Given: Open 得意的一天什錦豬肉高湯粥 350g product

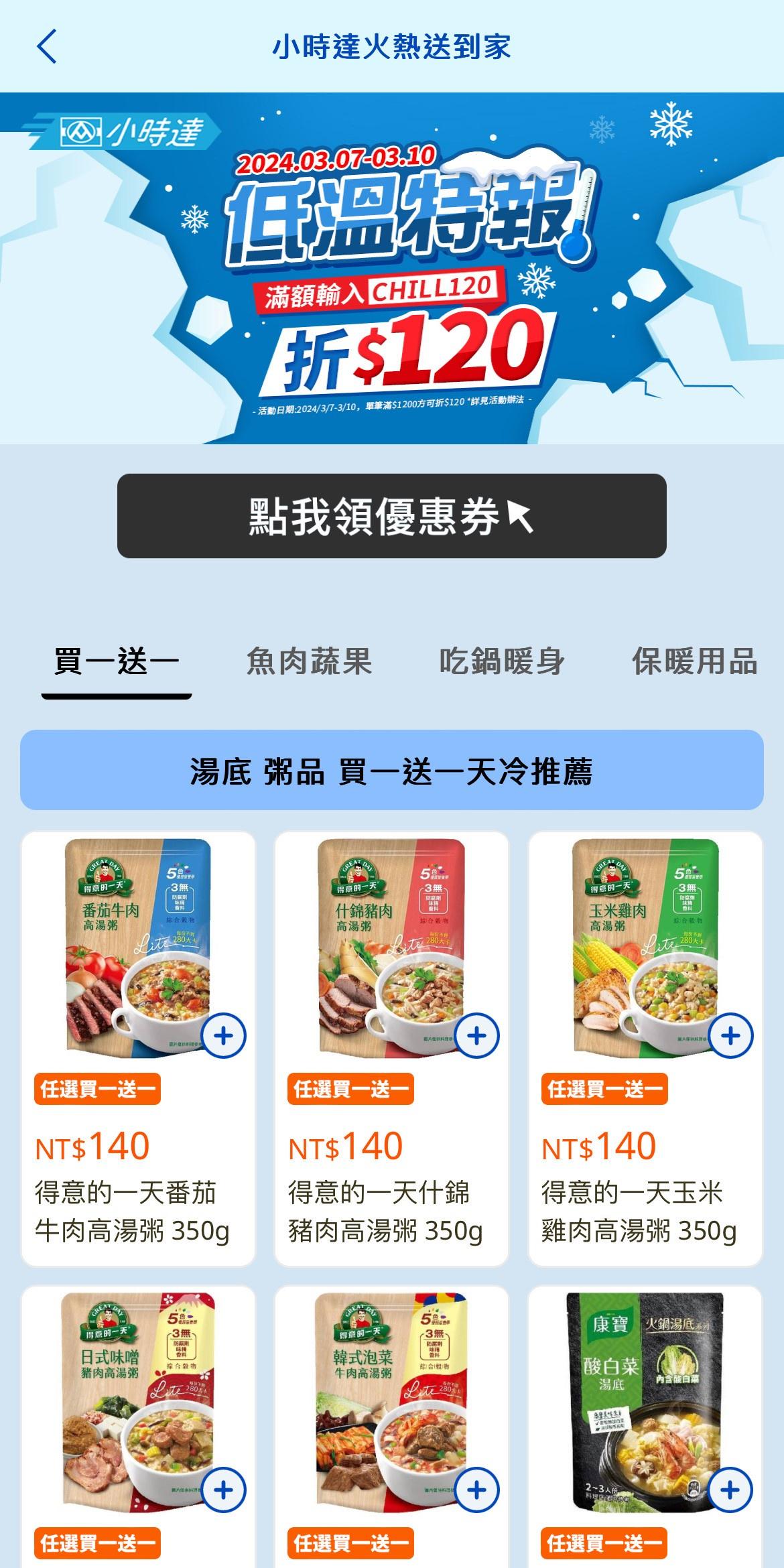Looking at the screenshot, I should (x=385, y=1212).
